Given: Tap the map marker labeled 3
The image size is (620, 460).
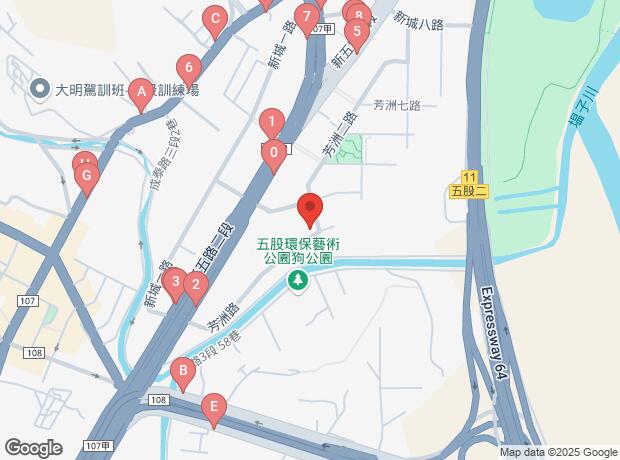Looking at the screenshot, I should point(174,283).
